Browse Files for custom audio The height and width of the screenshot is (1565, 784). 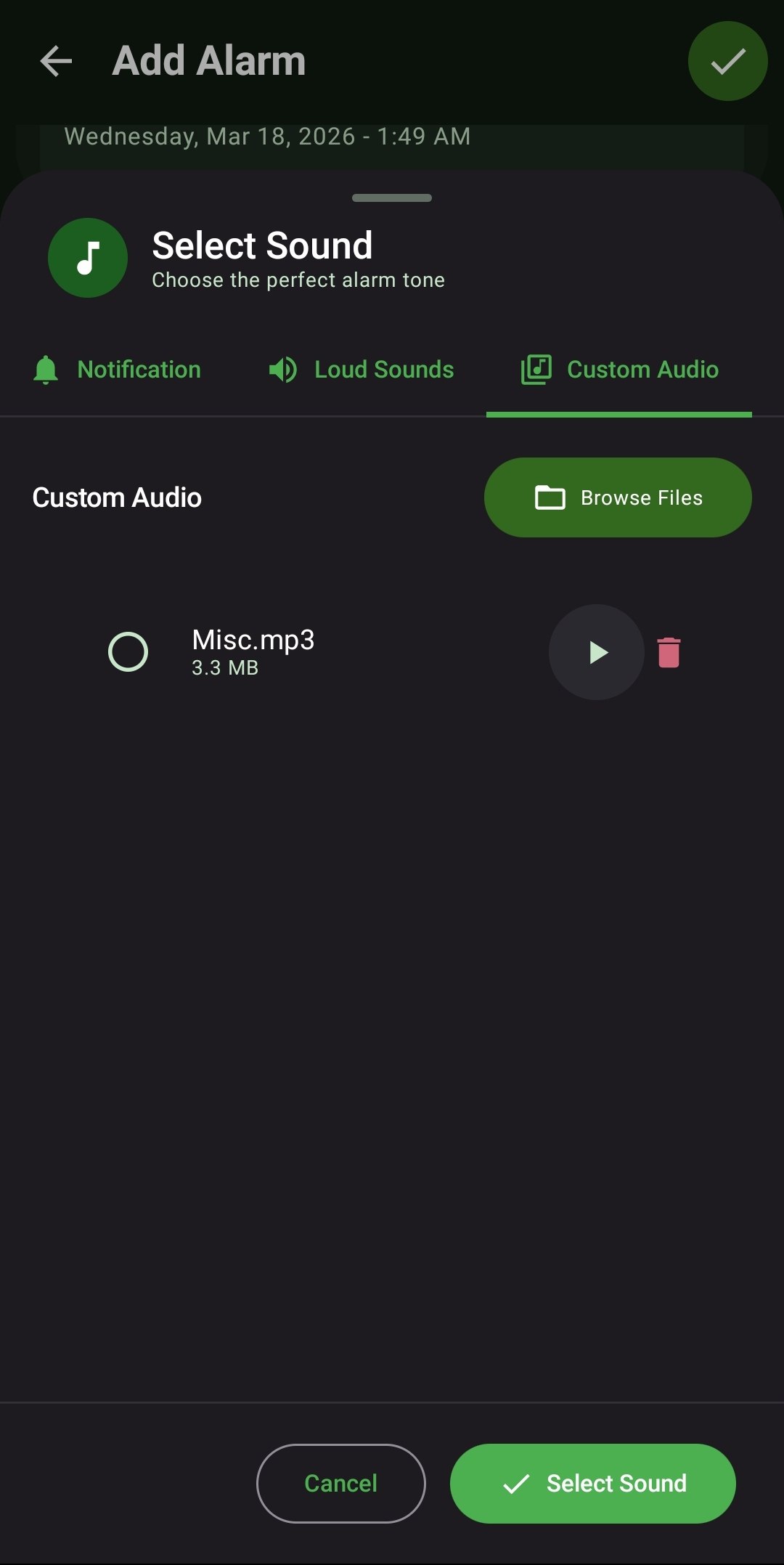coord(618,497)
